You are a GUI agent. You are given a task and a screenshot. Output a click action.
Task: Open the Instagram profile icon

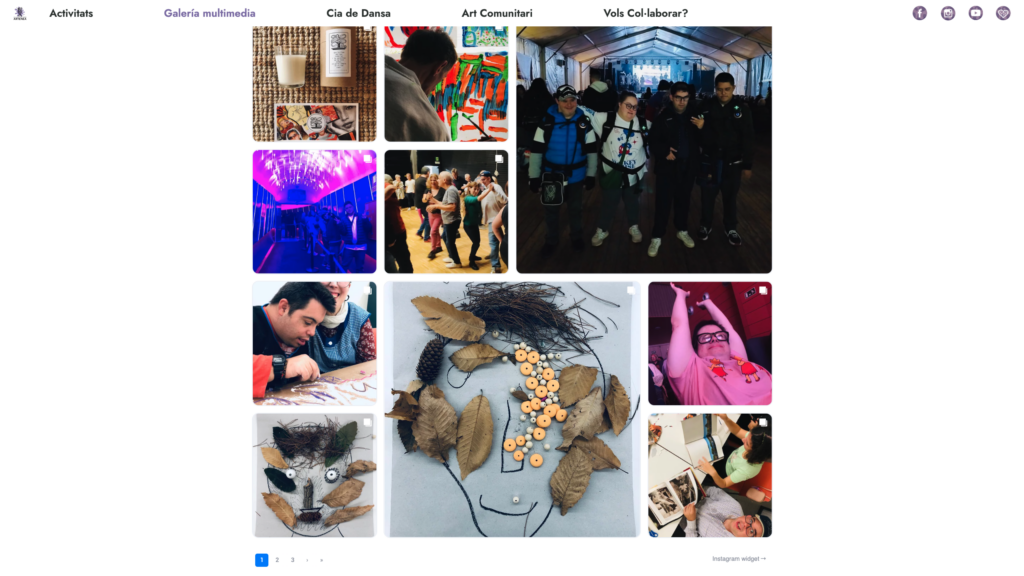[x=948, y=13]
